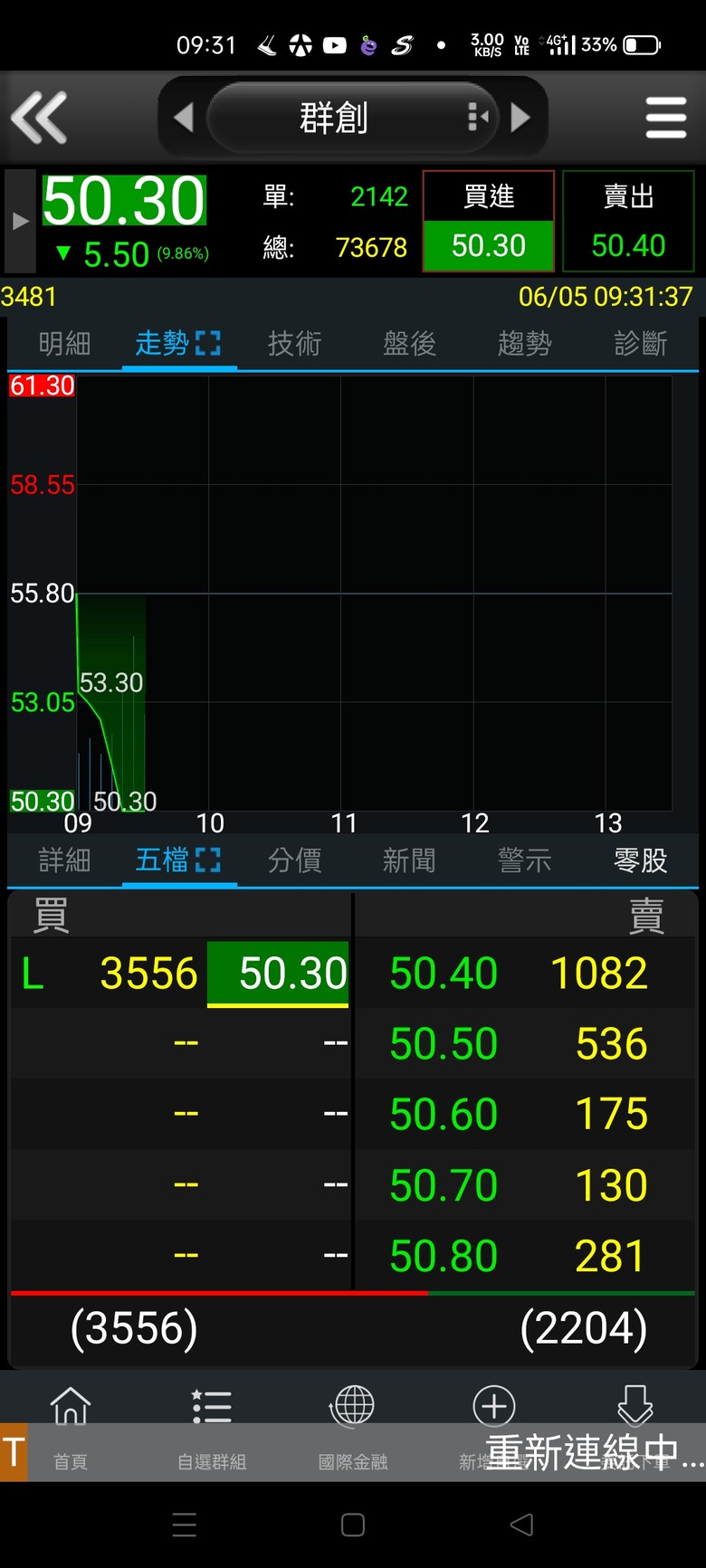This screenshot has width=706, height=1568.
Task: Open the 新聞 tab
Action: coord(409,860)
